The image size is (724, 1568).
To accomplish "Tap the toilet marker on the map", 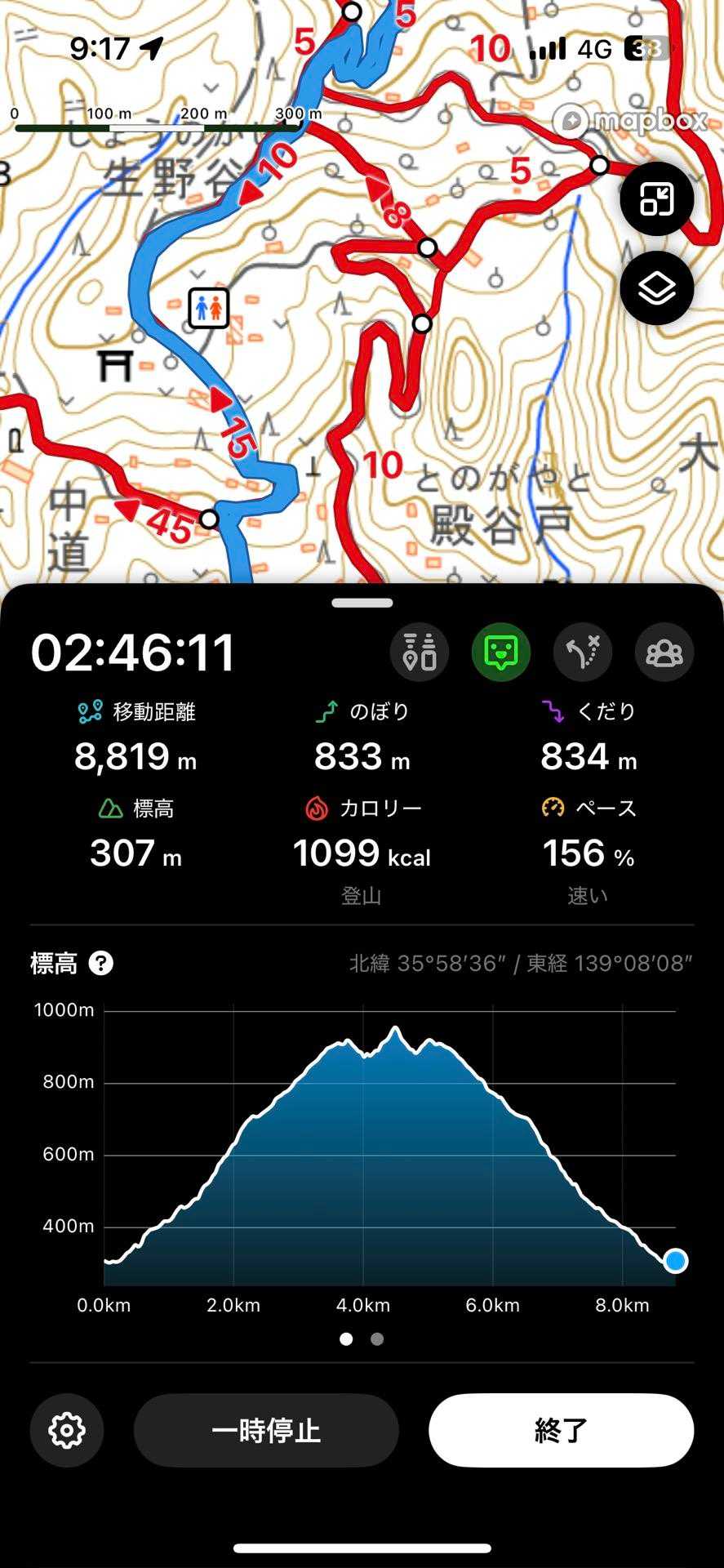I will [209, 308].
